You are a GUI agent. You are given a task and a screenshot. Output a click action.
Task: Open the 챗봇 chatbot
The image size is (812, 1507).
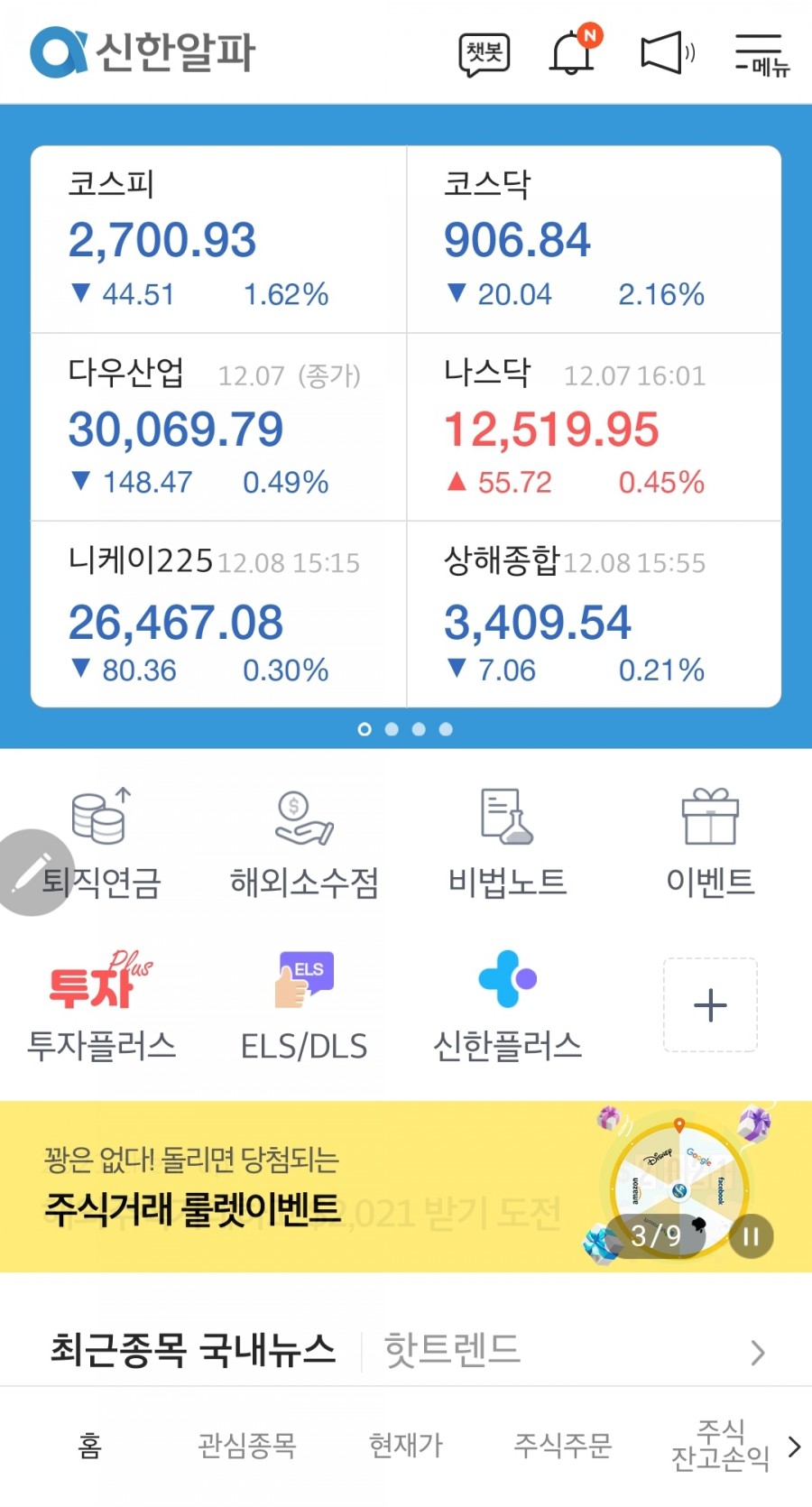(484, 54)
